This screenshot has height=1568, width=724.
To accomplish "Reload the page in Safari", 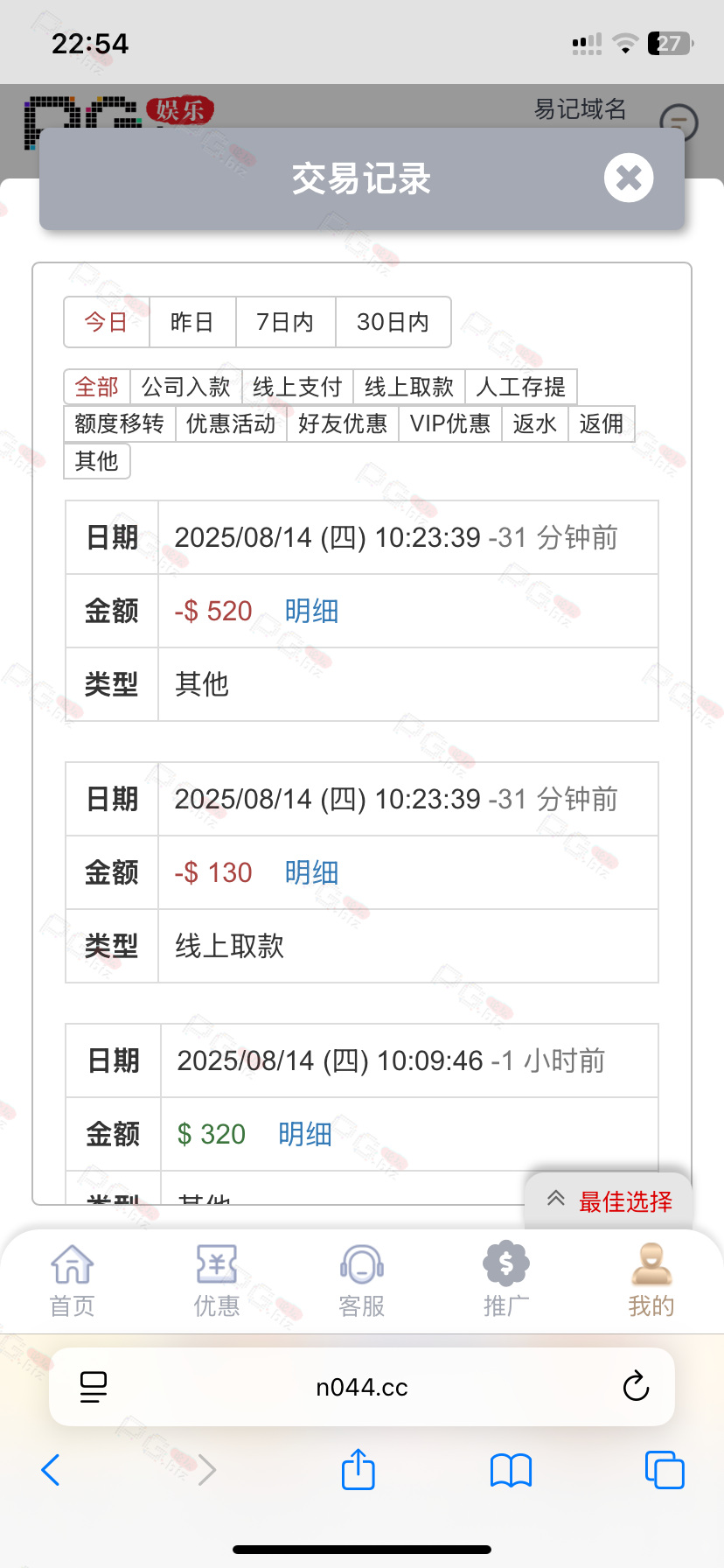I will pyautogui.click(x=636, y=1387).
